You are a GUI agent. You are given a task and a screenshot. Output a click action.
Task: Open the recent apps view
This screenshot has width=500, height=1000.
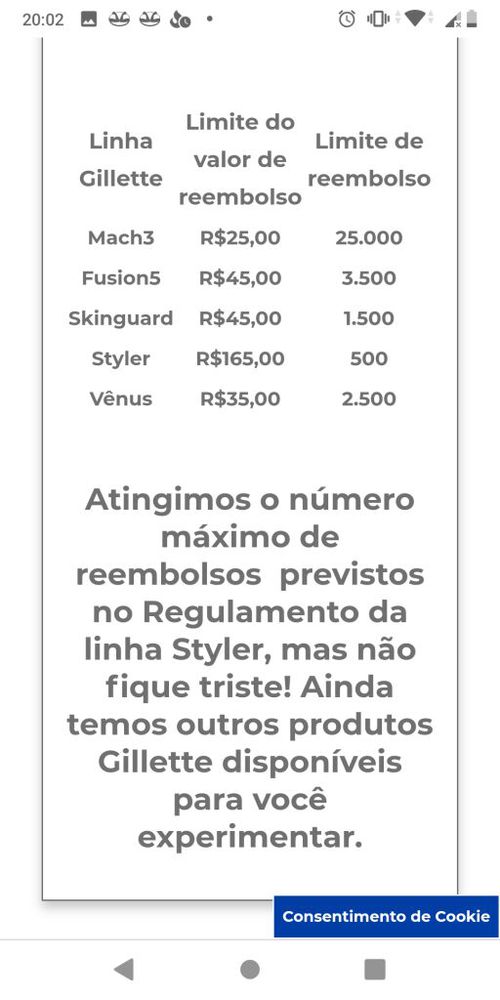click(x=375, y=969)
